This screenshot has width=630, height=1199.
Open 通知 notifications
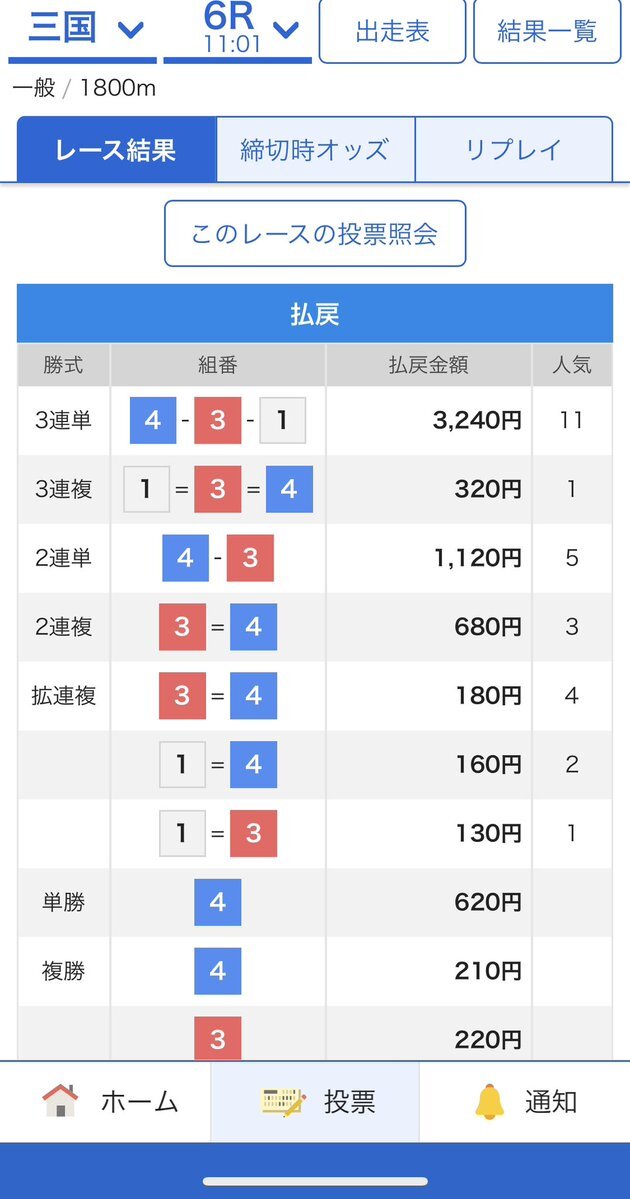524,1102
